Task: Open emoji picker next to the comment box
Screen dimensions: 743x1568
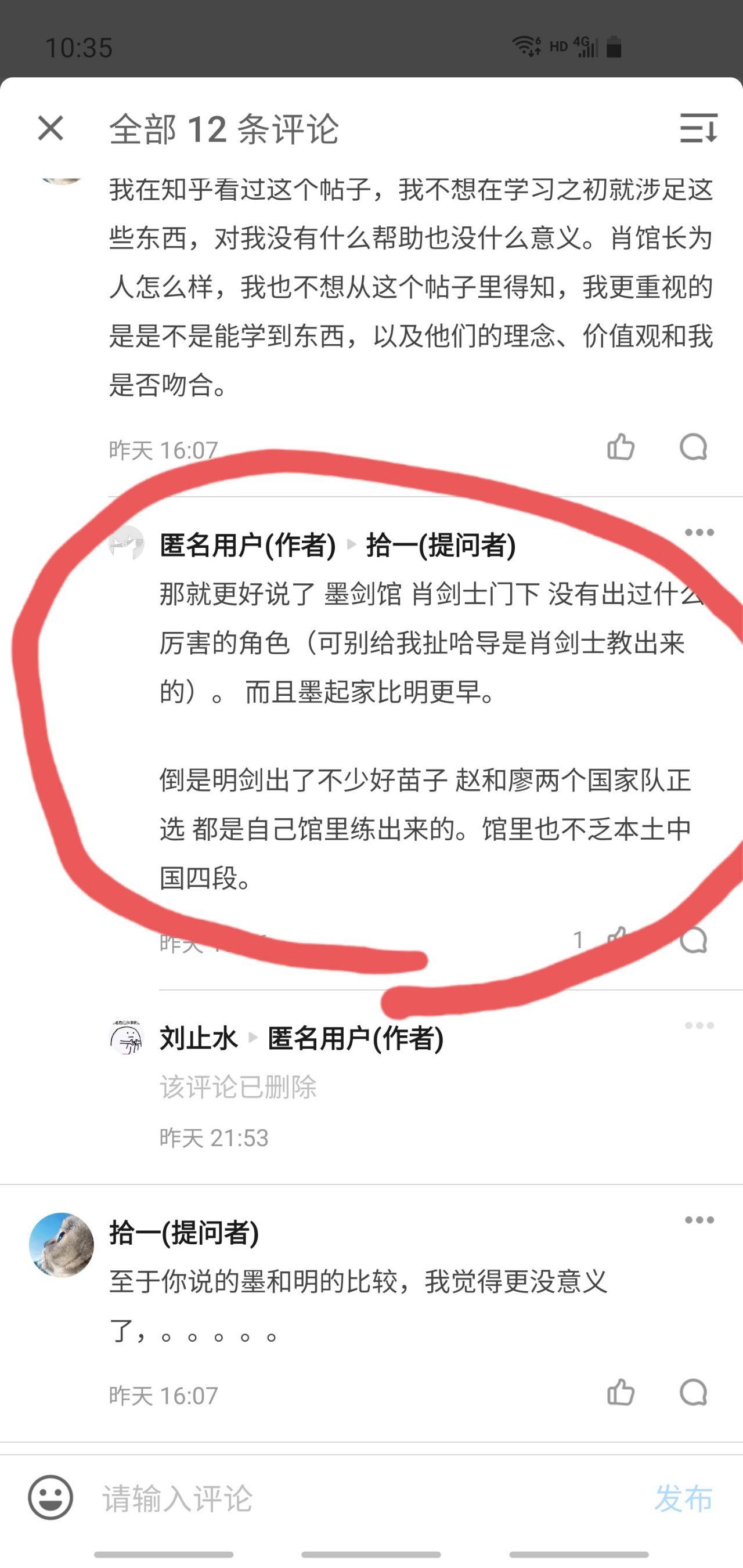Action: click(51, 1497)
